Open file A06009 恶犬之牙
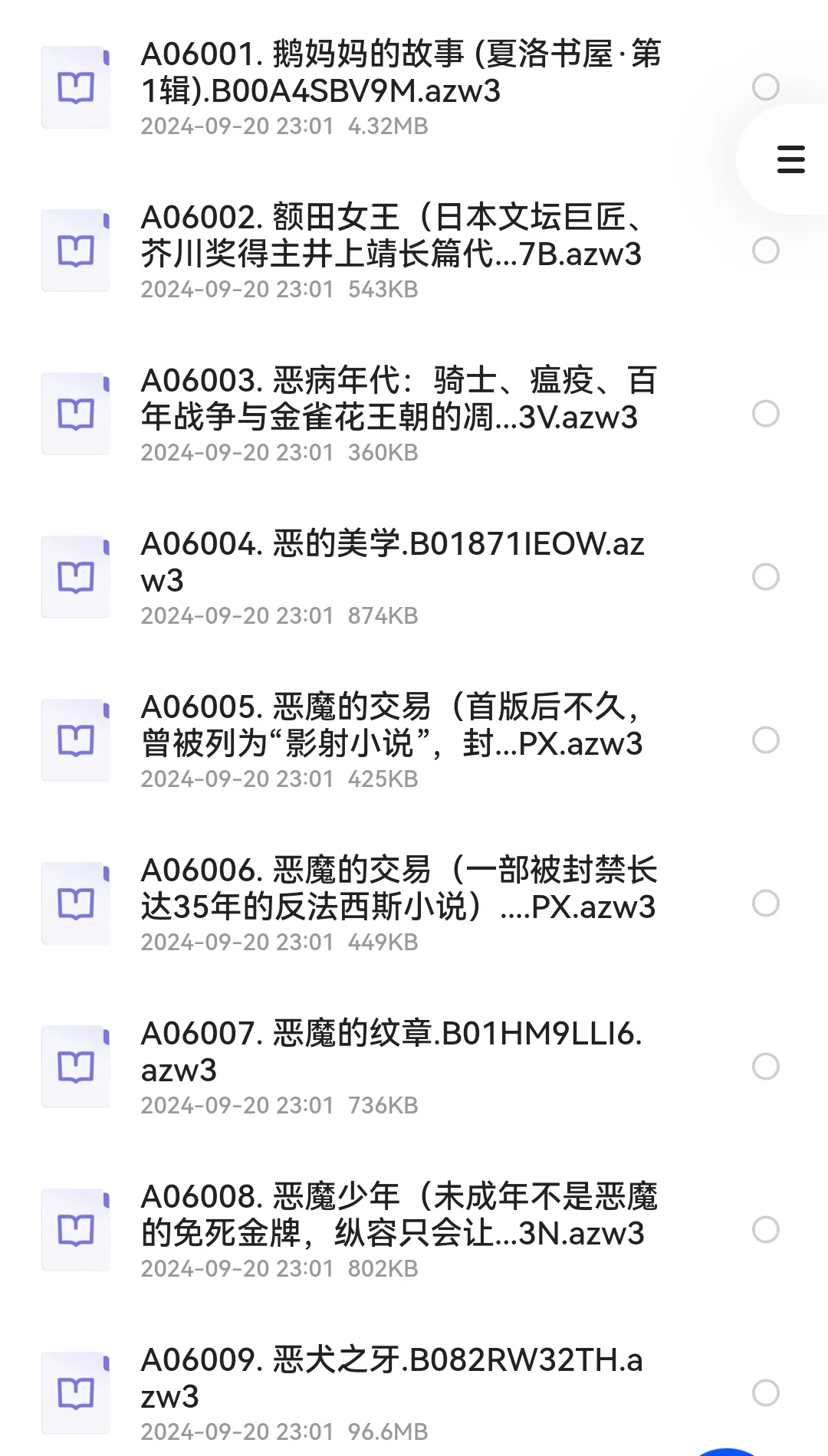The width and height of the screenshot is (828, 1456). tap(391, 1379)
